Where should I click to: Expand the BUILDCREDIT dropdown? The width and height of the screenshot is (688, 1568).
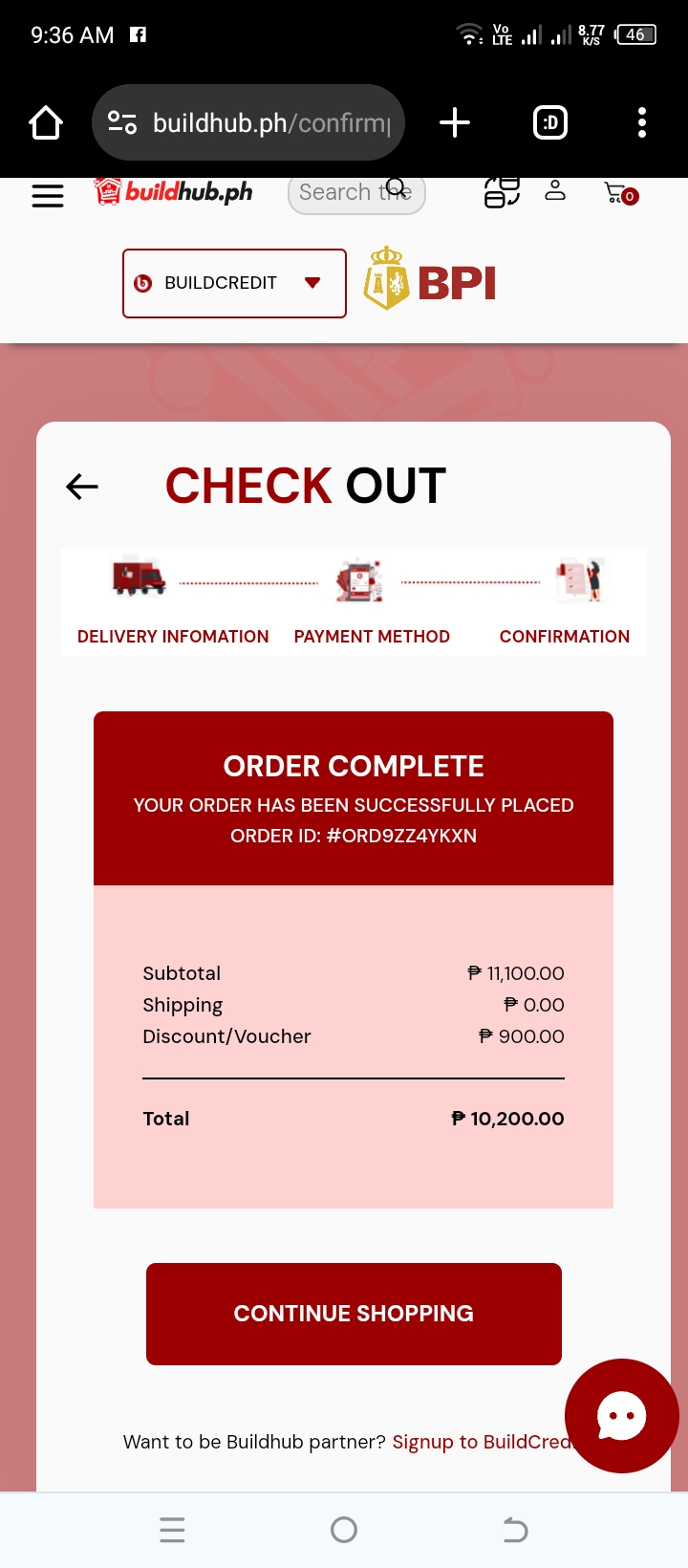(x=234, y=283)
